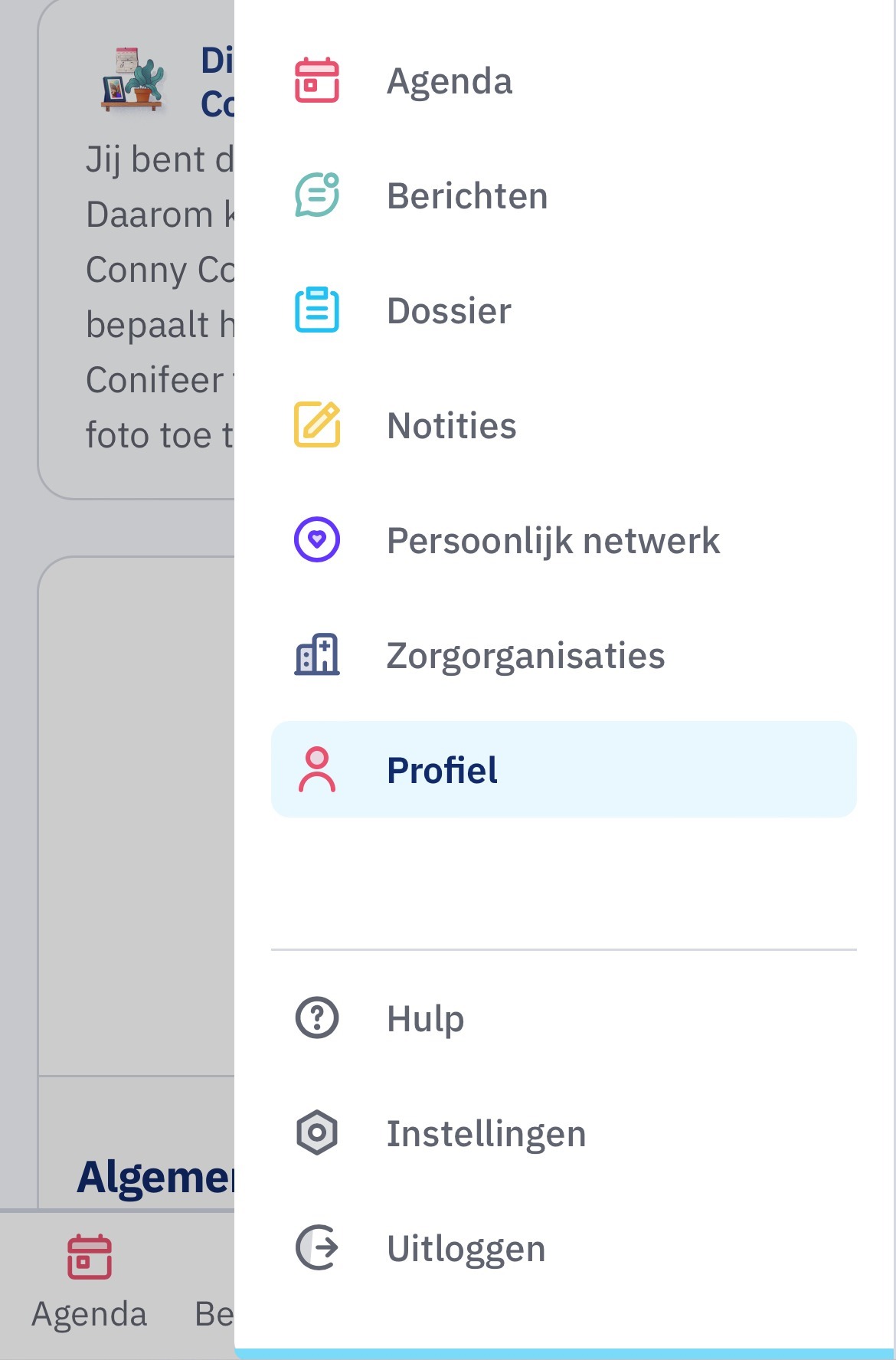The height and width of the screenshot is (1360, 896).
Task: Click the Berichten chat bubble icon
Action: pyautogui.click(x=316, y=195)
